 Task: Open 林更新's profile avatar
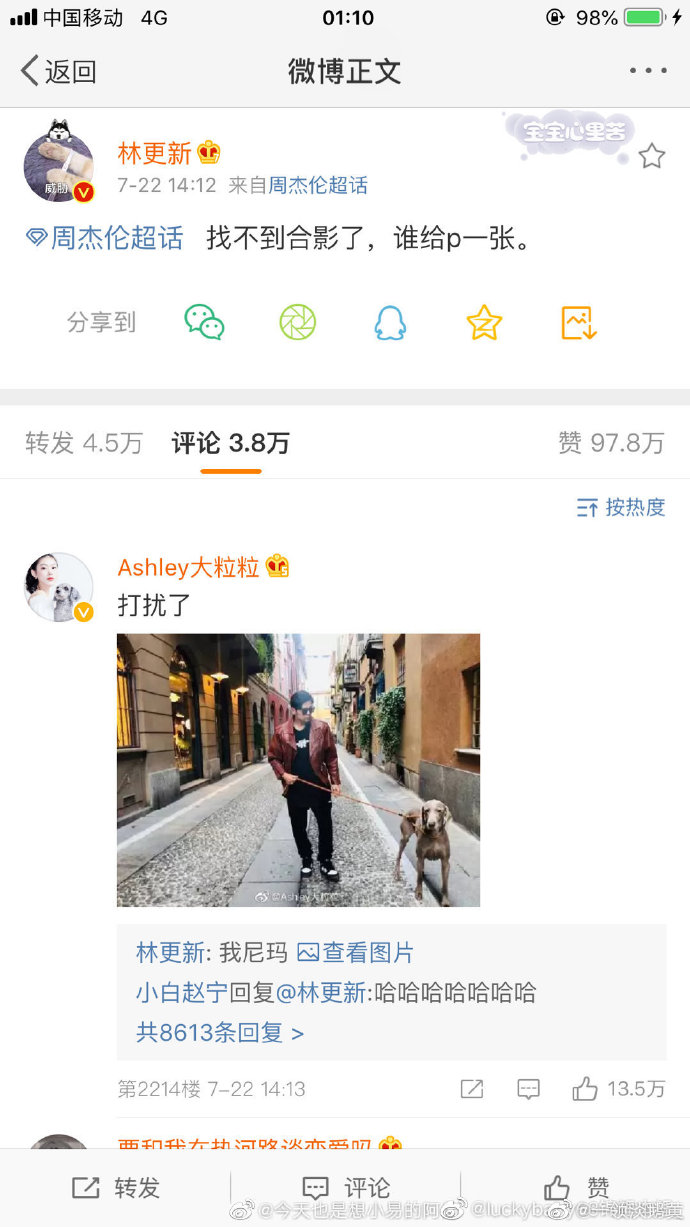[59, 161]
